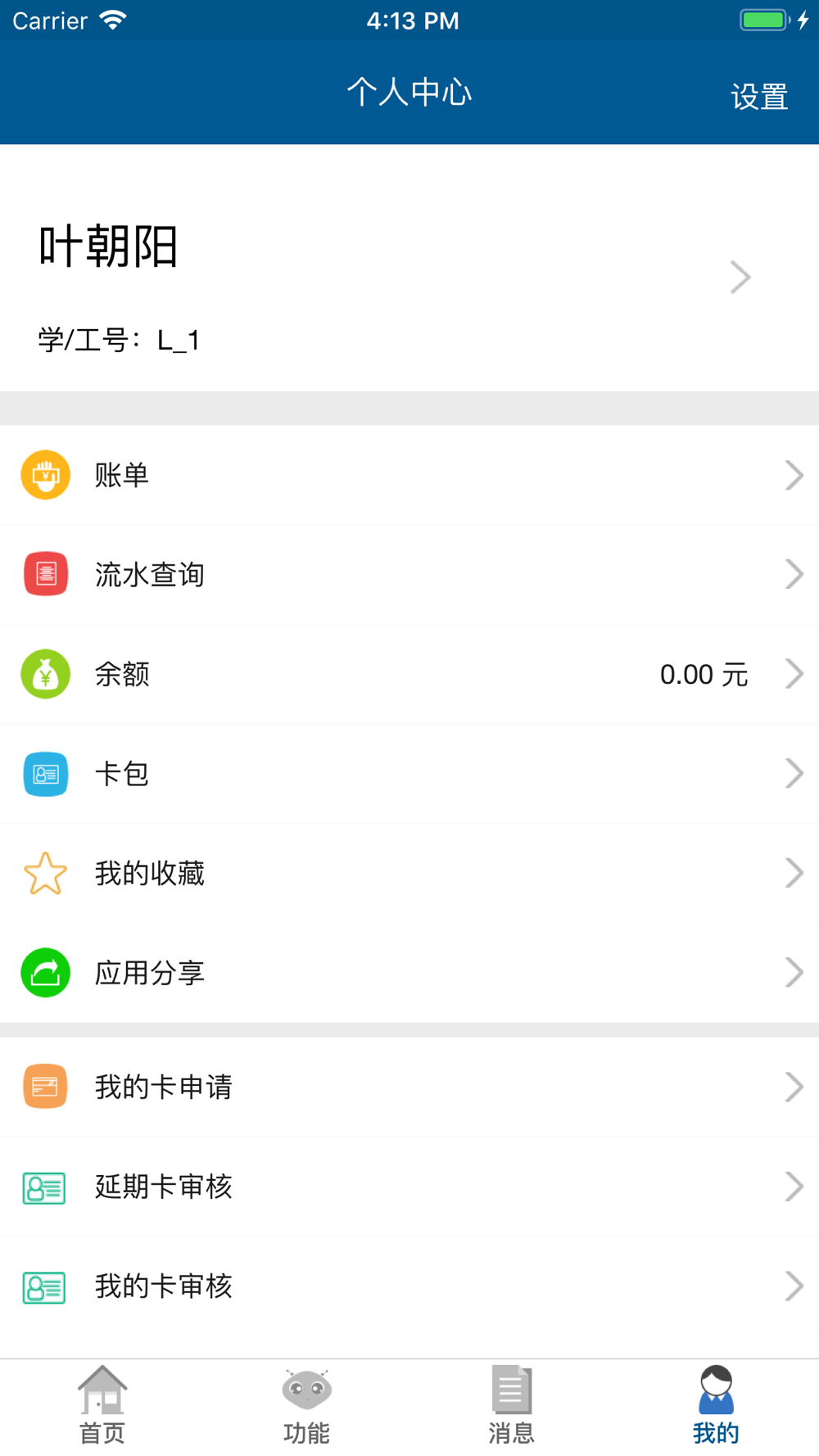This screenshot has height=1456, width=819.
Task: Open the 账单 row
Action: [409, 475]
